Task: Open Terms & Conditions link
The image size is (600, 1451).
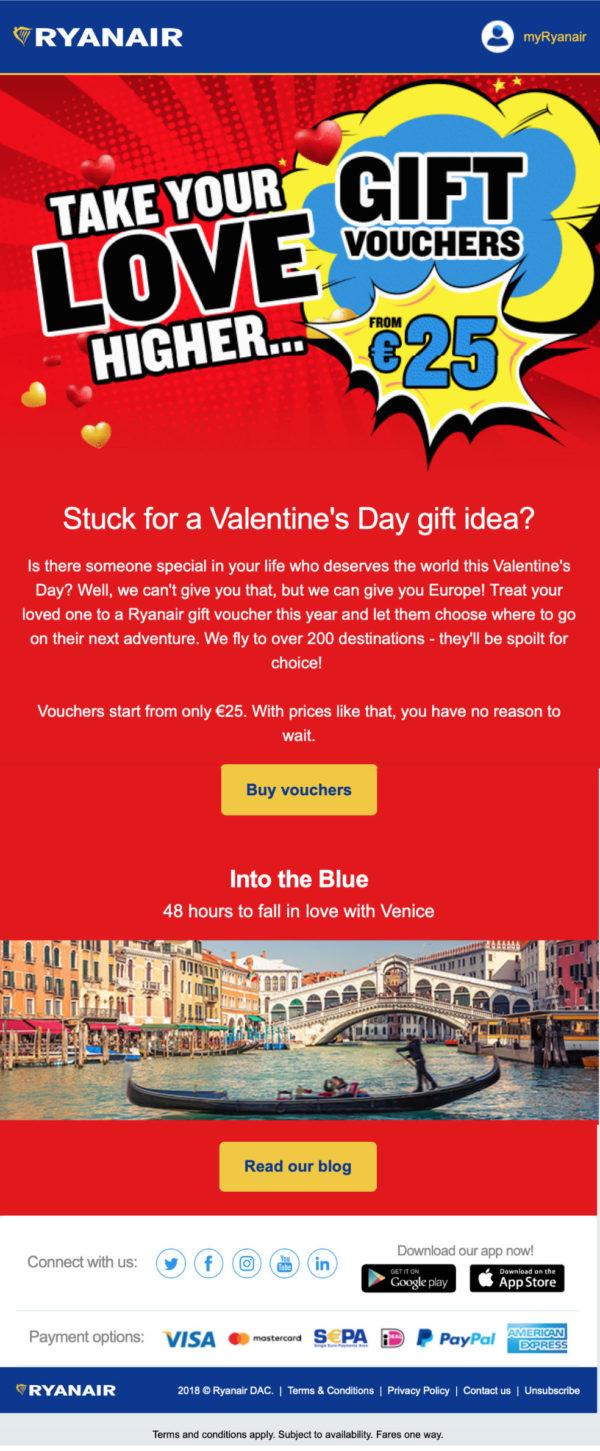Action: [330, 1390]
